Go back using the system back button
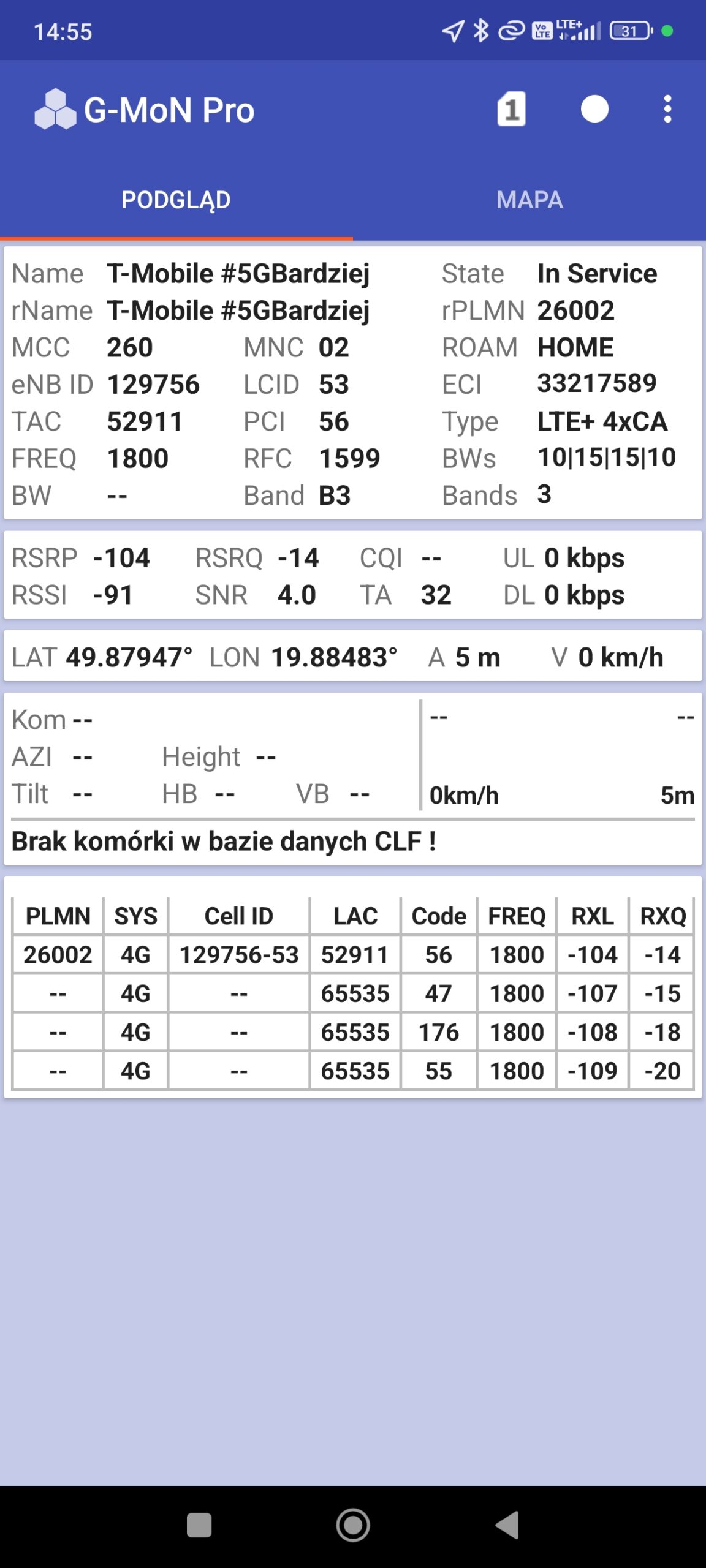This screenshot has height=1568, width=706. tap(508, 1525)
